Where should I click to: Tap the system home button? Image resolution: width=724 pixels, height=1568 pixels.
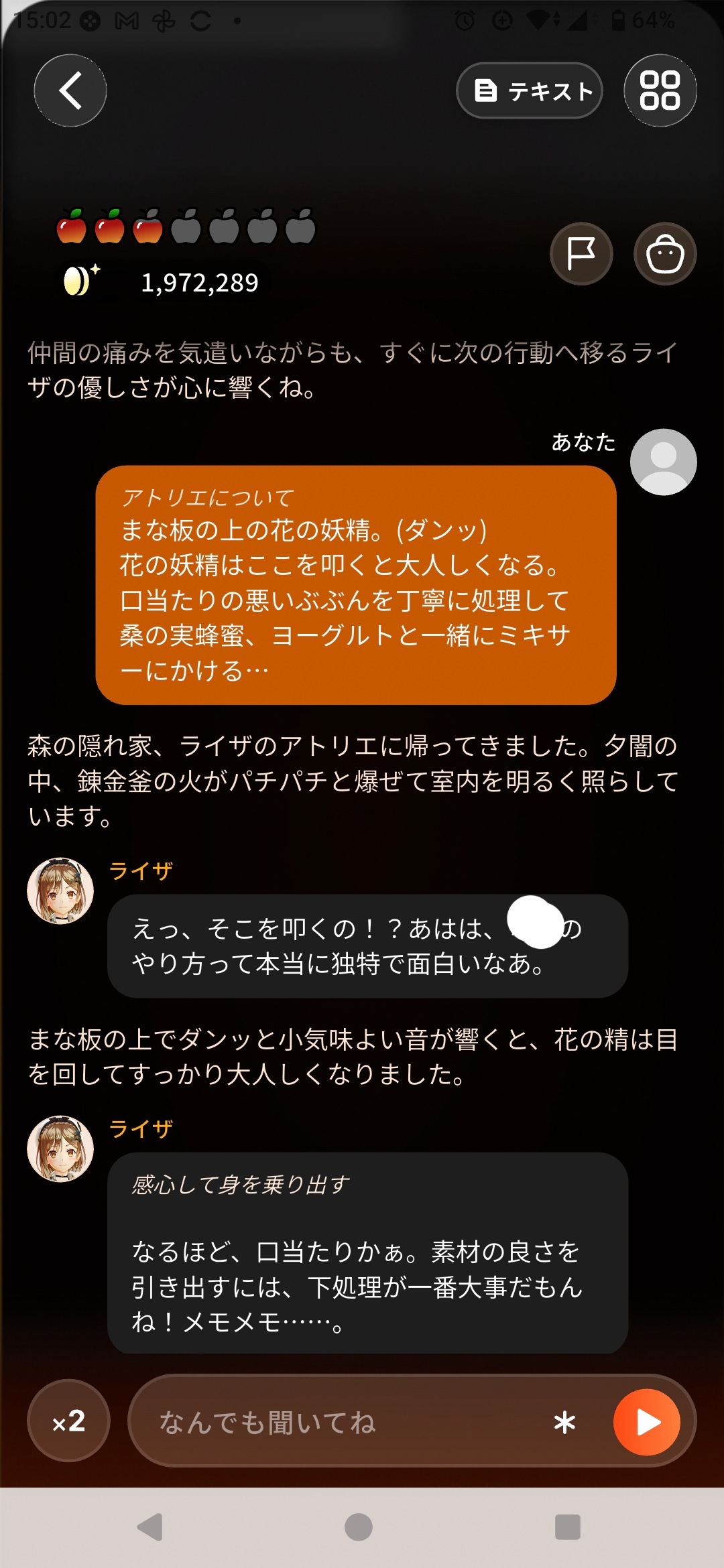point(359,1527)
